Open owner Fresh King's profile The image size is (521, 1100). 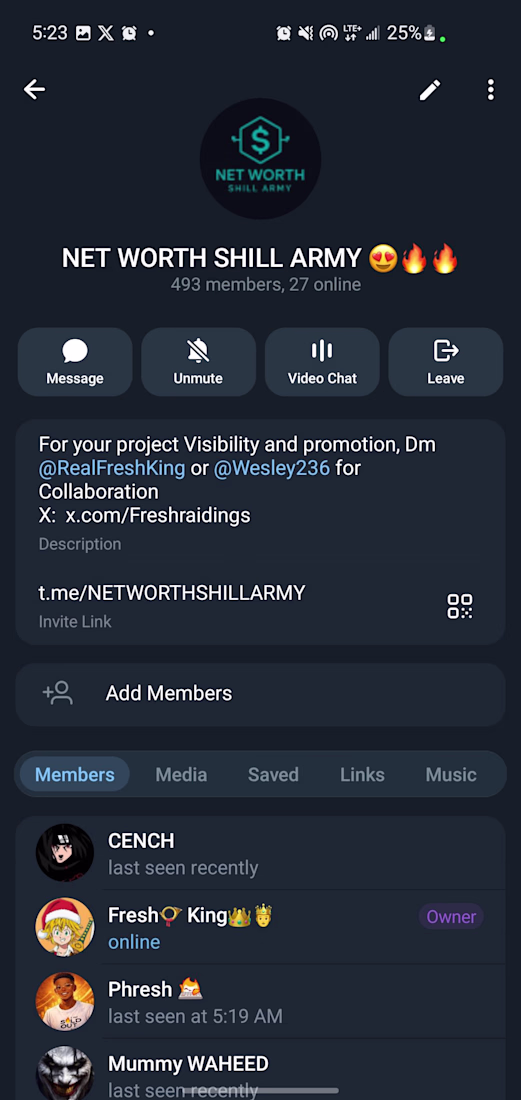(260, 927)
